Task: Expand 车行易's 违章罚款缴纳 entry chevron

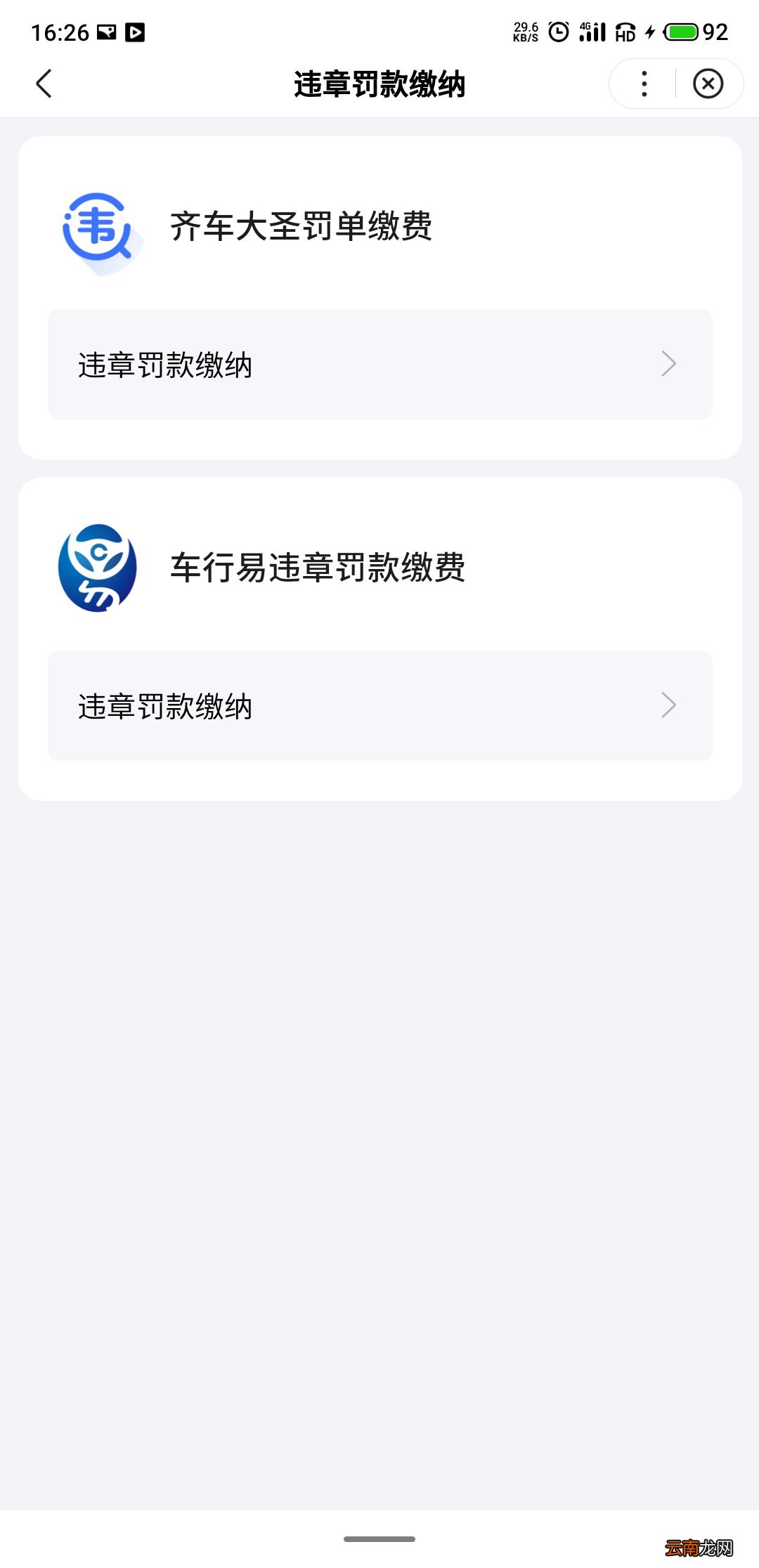Action: (x=668, y=707)
